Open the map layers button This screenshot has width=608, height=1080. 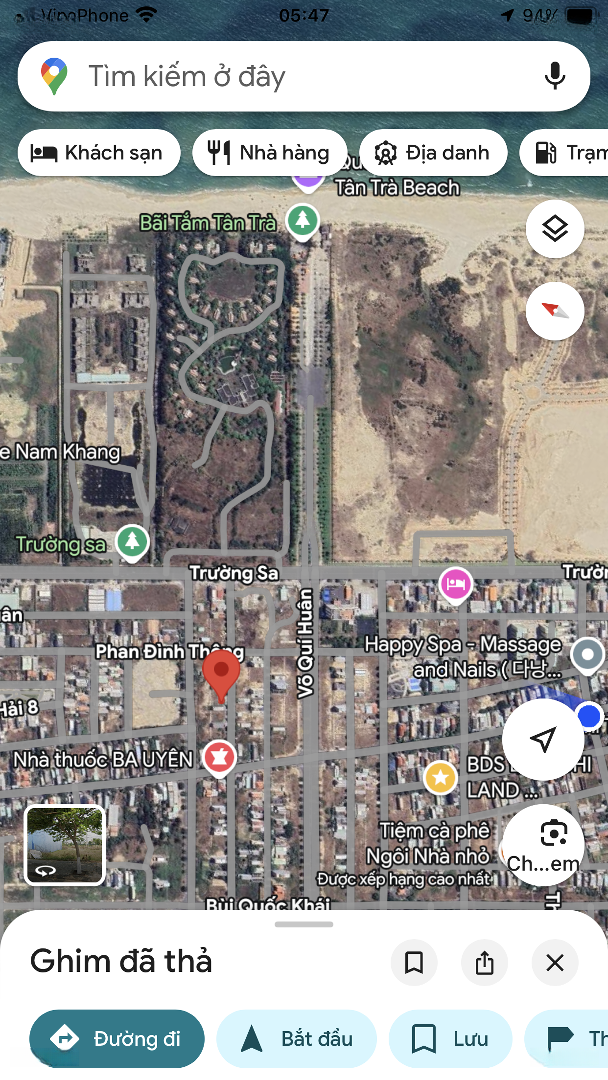[555, 229]
